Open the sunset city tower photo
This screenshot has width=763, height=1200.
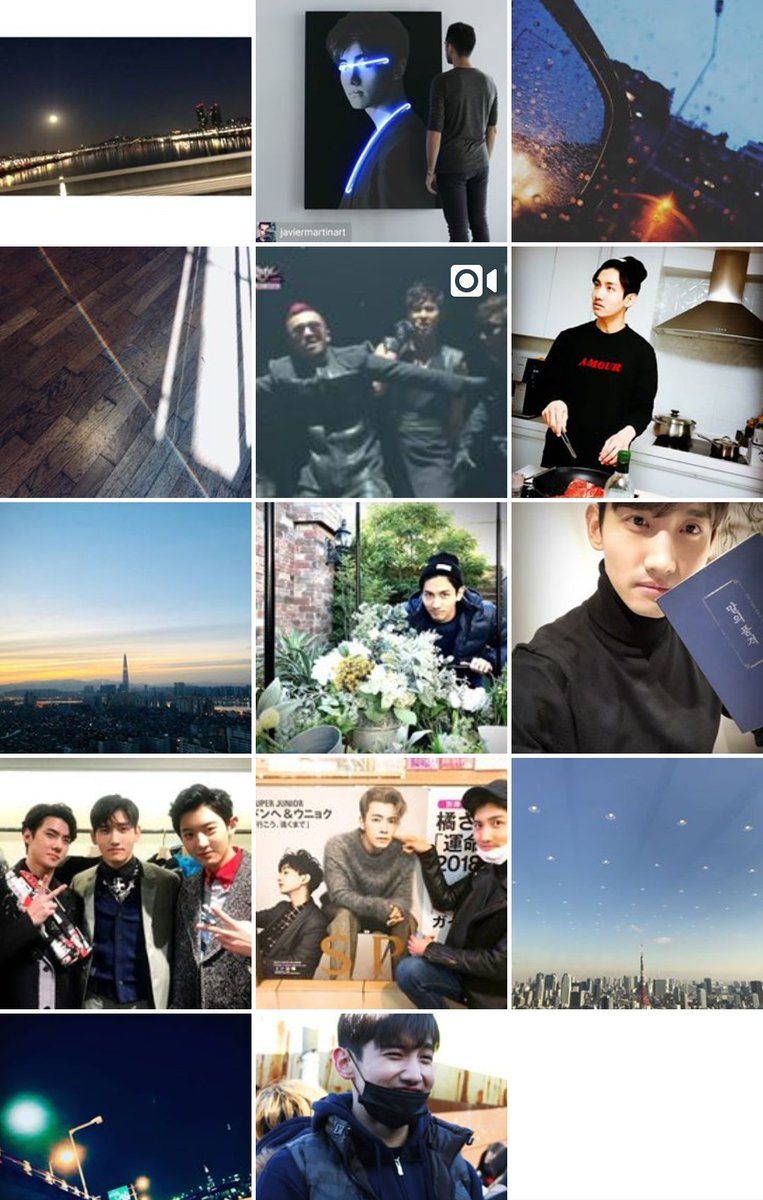pyautogui.click(x=125, y=627)
